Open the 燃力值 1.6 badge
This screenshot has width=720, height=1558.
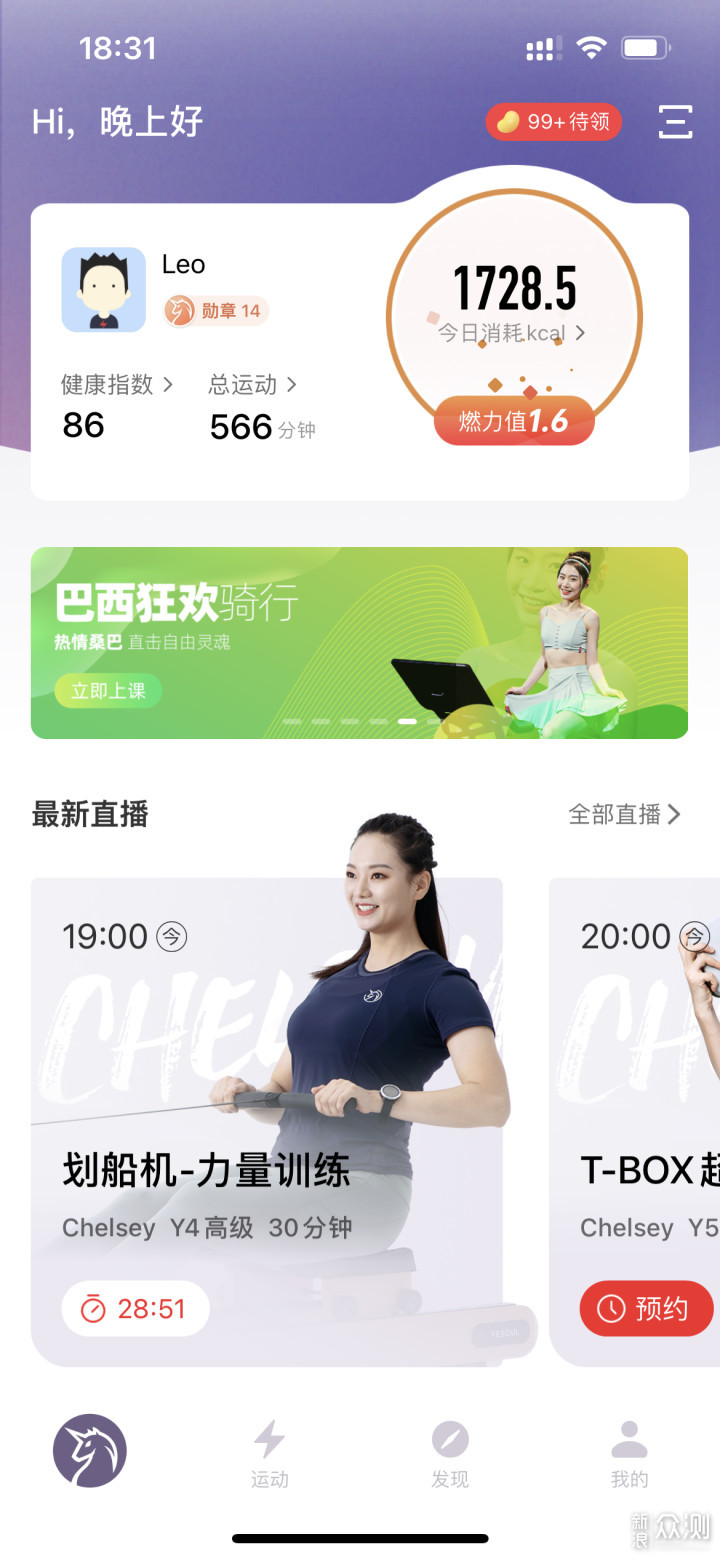click(513, 421)
